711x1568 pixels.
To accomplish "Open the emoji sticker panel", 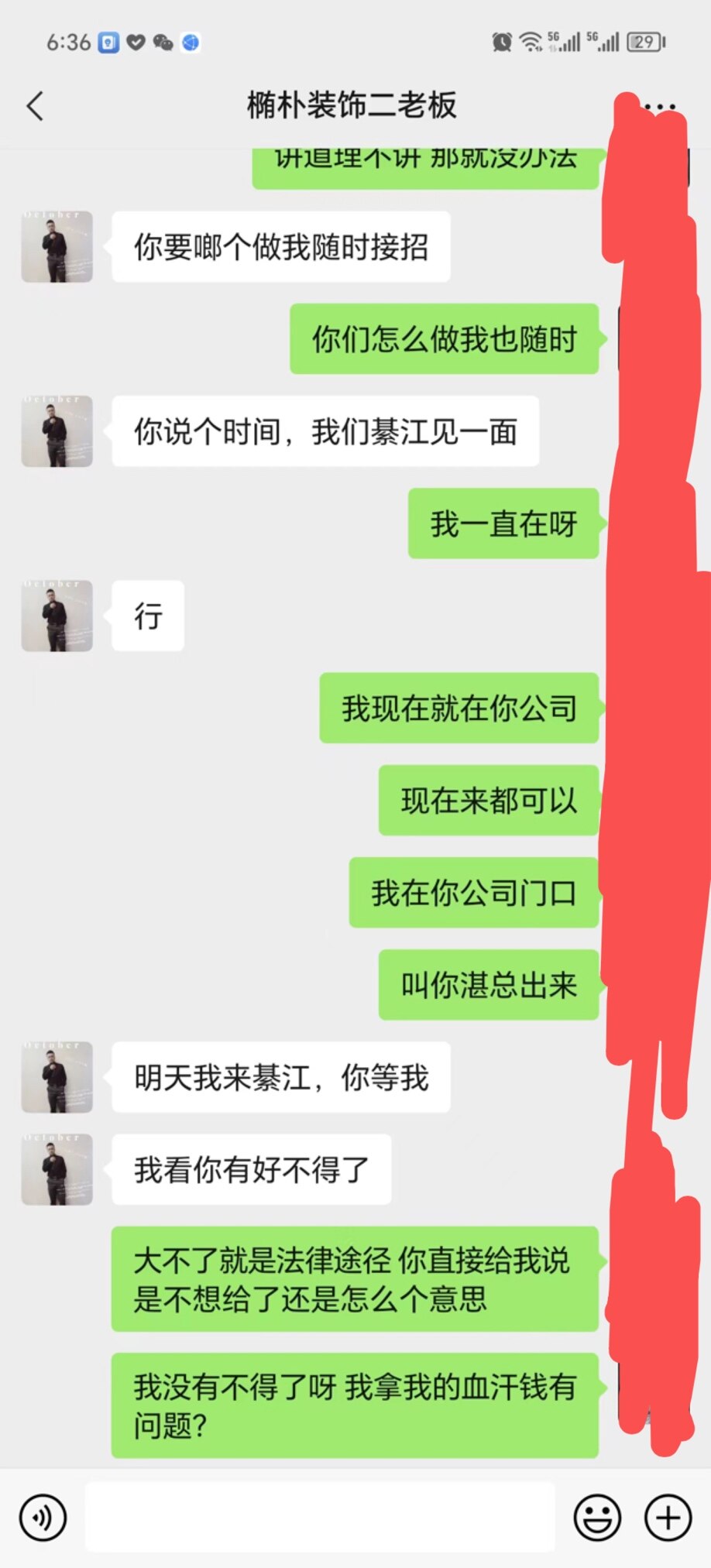I will click(x=596, y=1518).
